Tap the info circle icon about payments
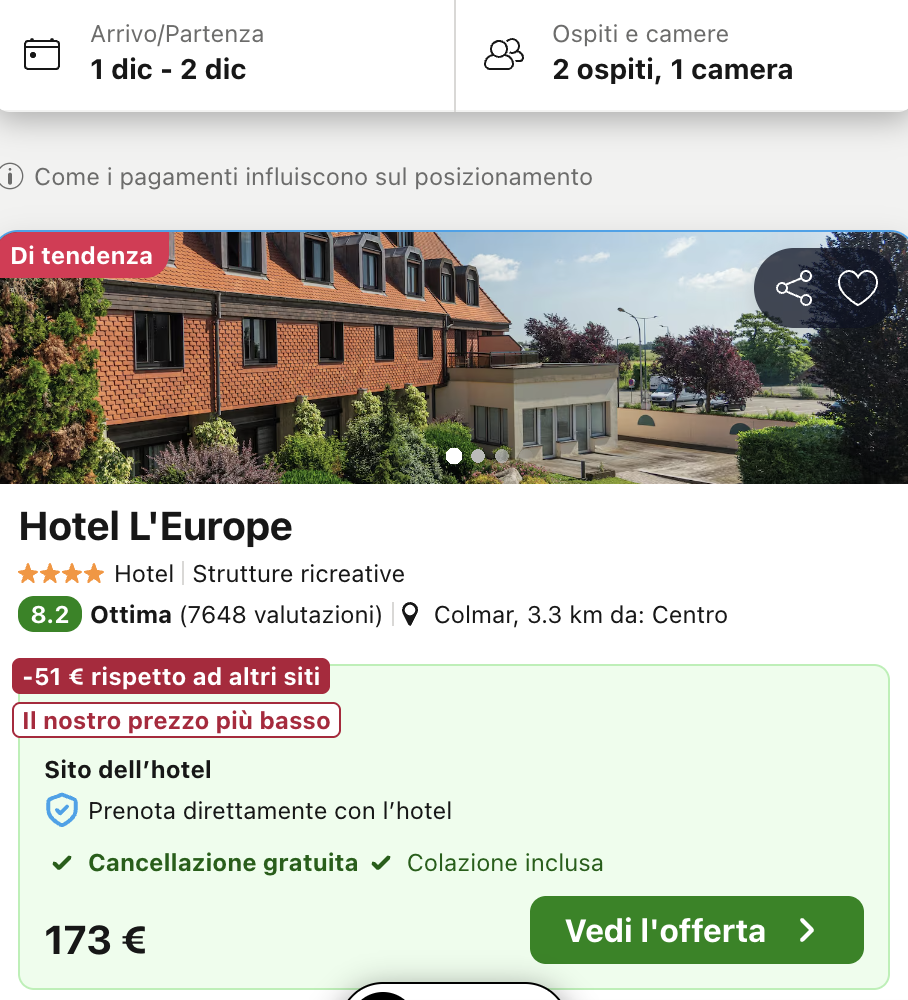Viewport: 908px width, 1000px height. 12,176
